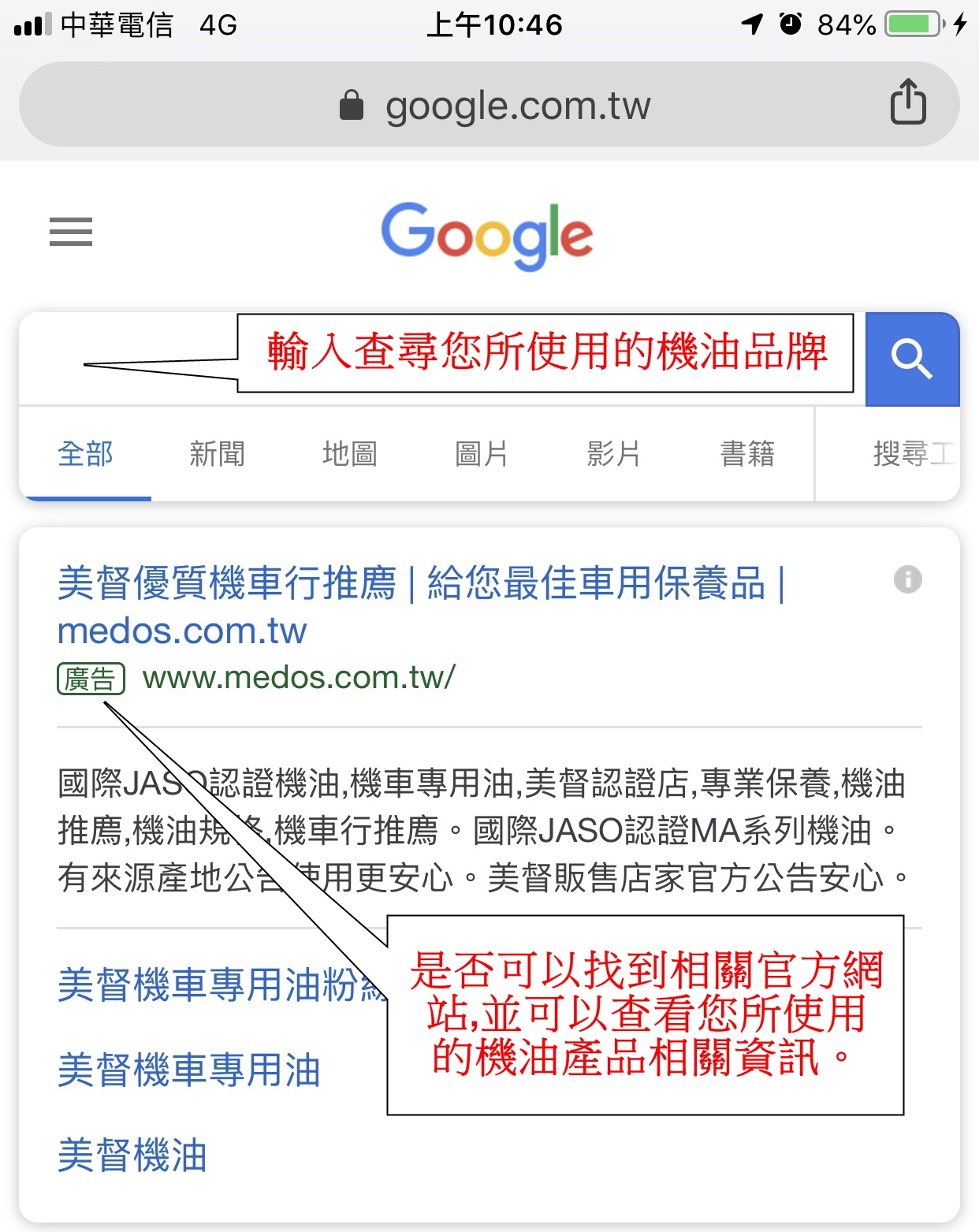Open the 美督機油 sitelink
This screenshot has width=979, height=1232.
pos(132,1156)
